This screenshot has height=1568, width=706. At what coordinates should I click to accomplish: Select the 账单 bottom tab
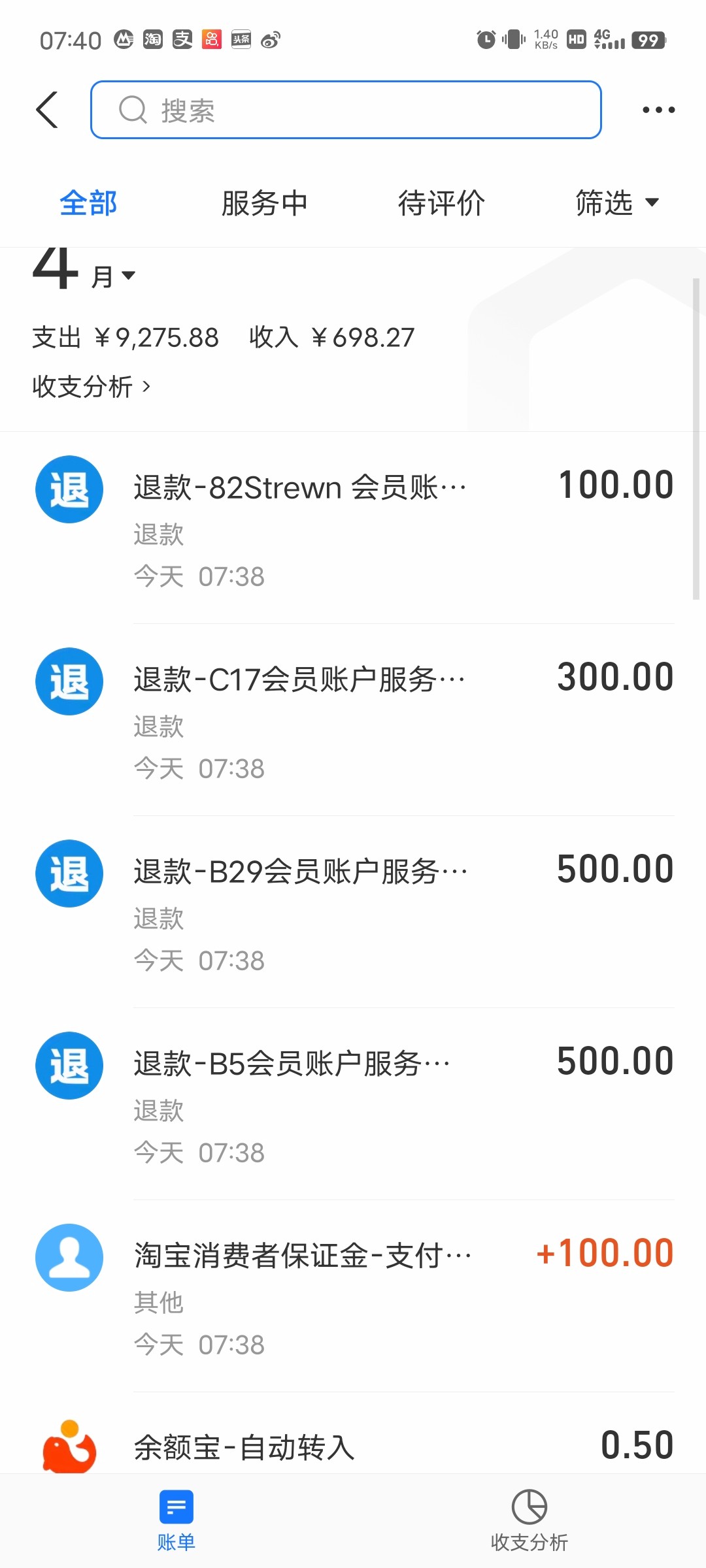176,1520
